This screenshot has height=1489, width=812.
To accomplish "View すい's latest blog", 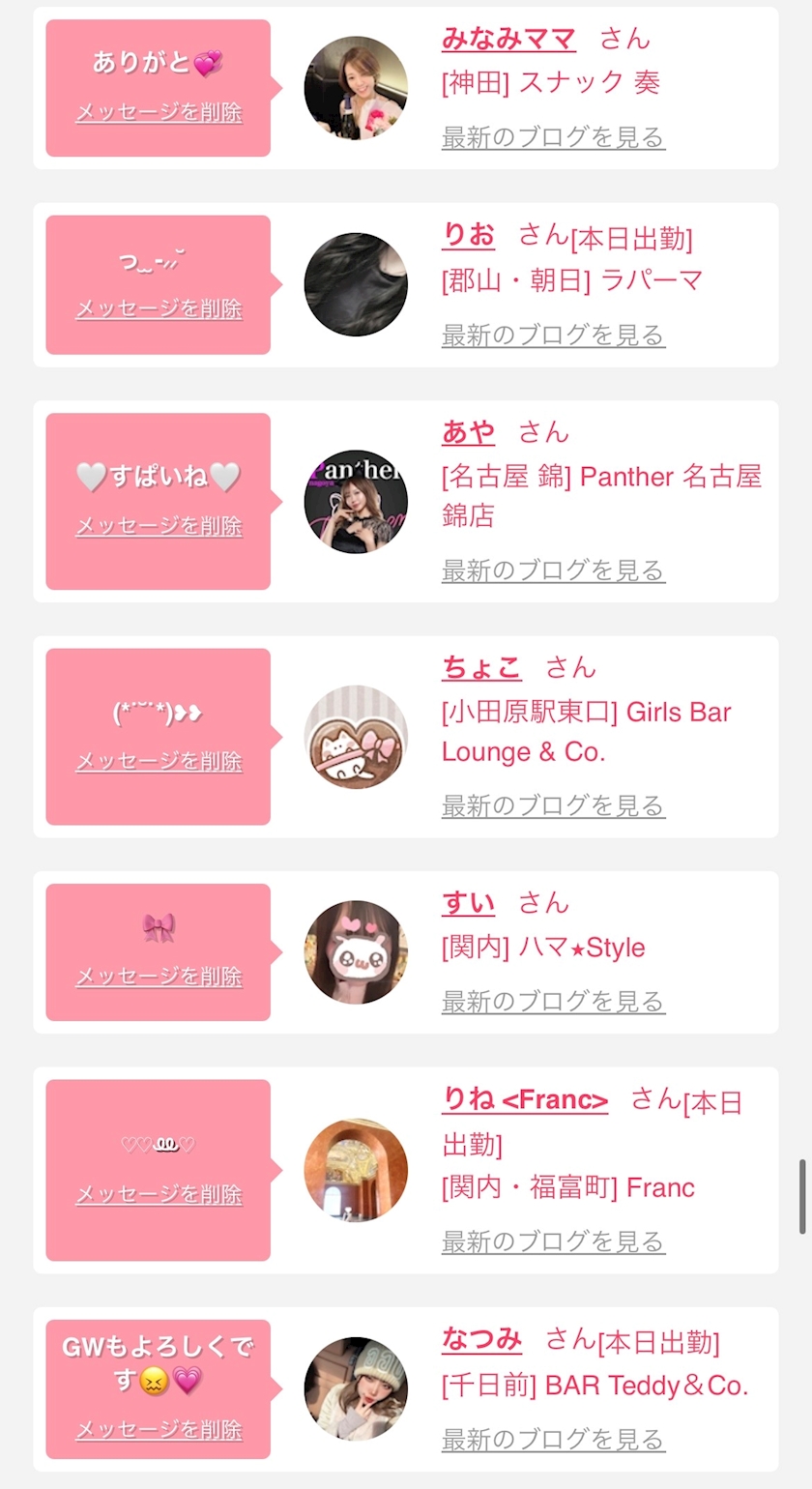I will click(x=553, y=1002).
